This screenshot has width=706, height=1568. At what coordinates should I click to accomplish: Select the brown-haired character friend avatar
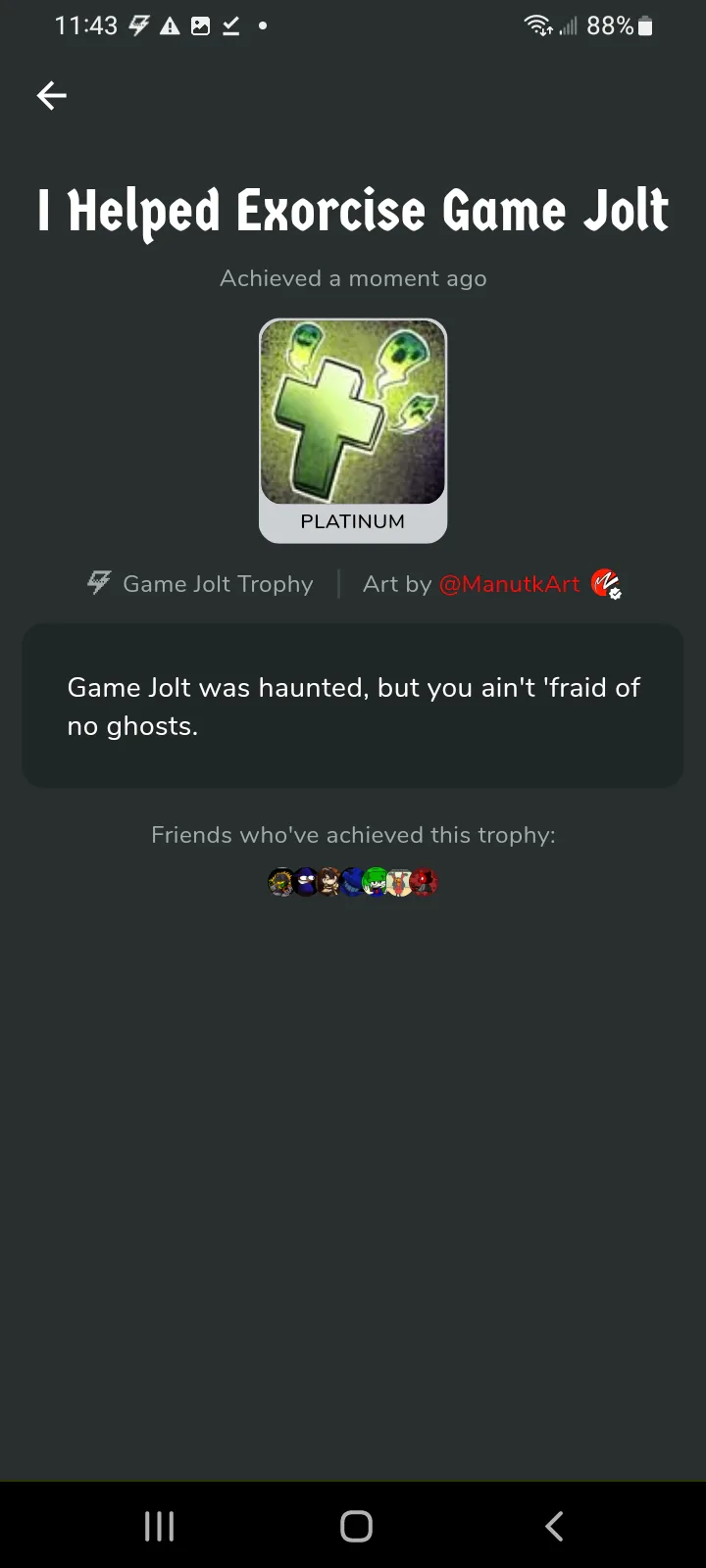click(329, 883)
